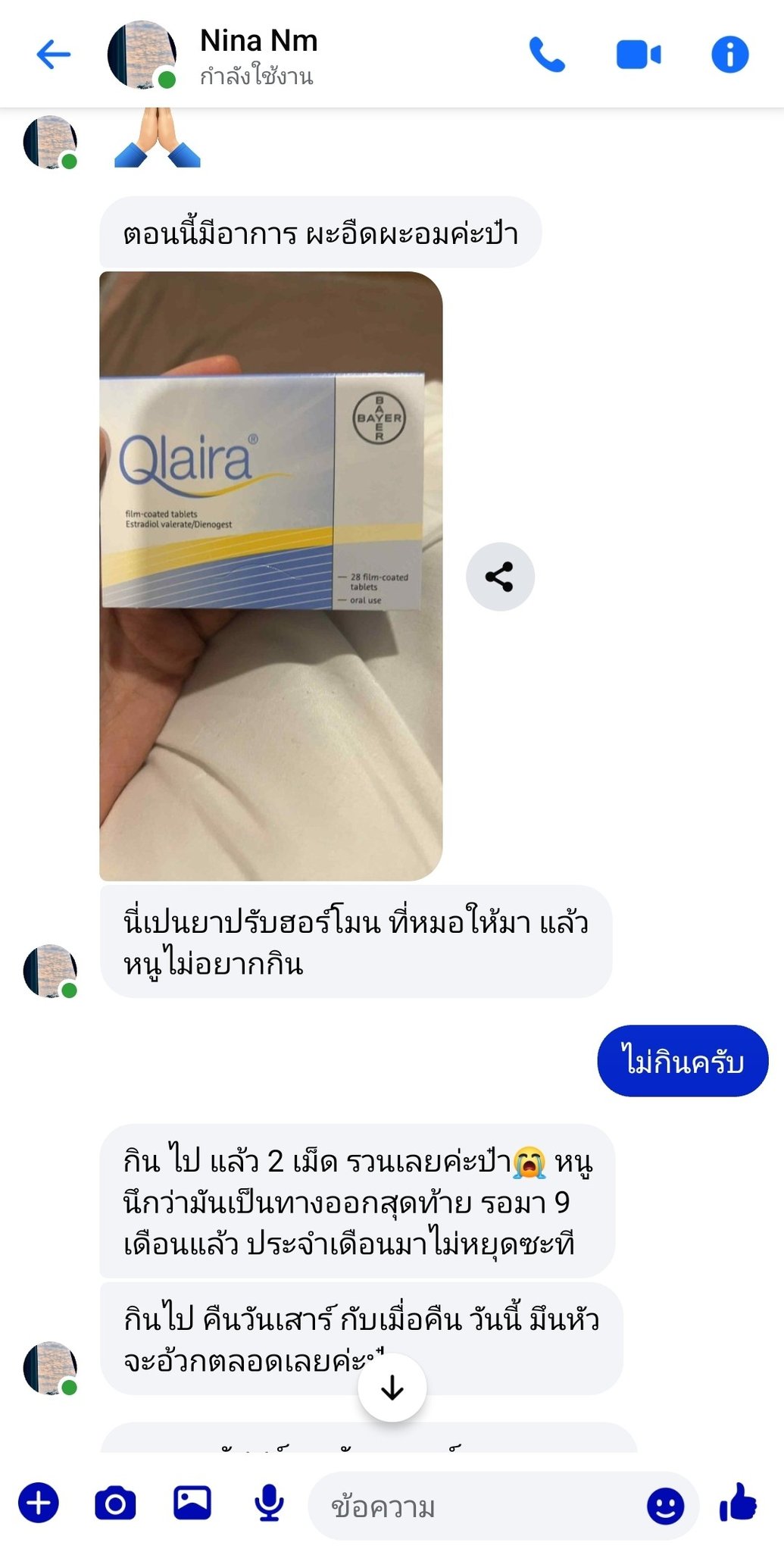This screenshot has width=784, height=1552.
Task: Jump to the latest messages
Action: coord(392,1388)
